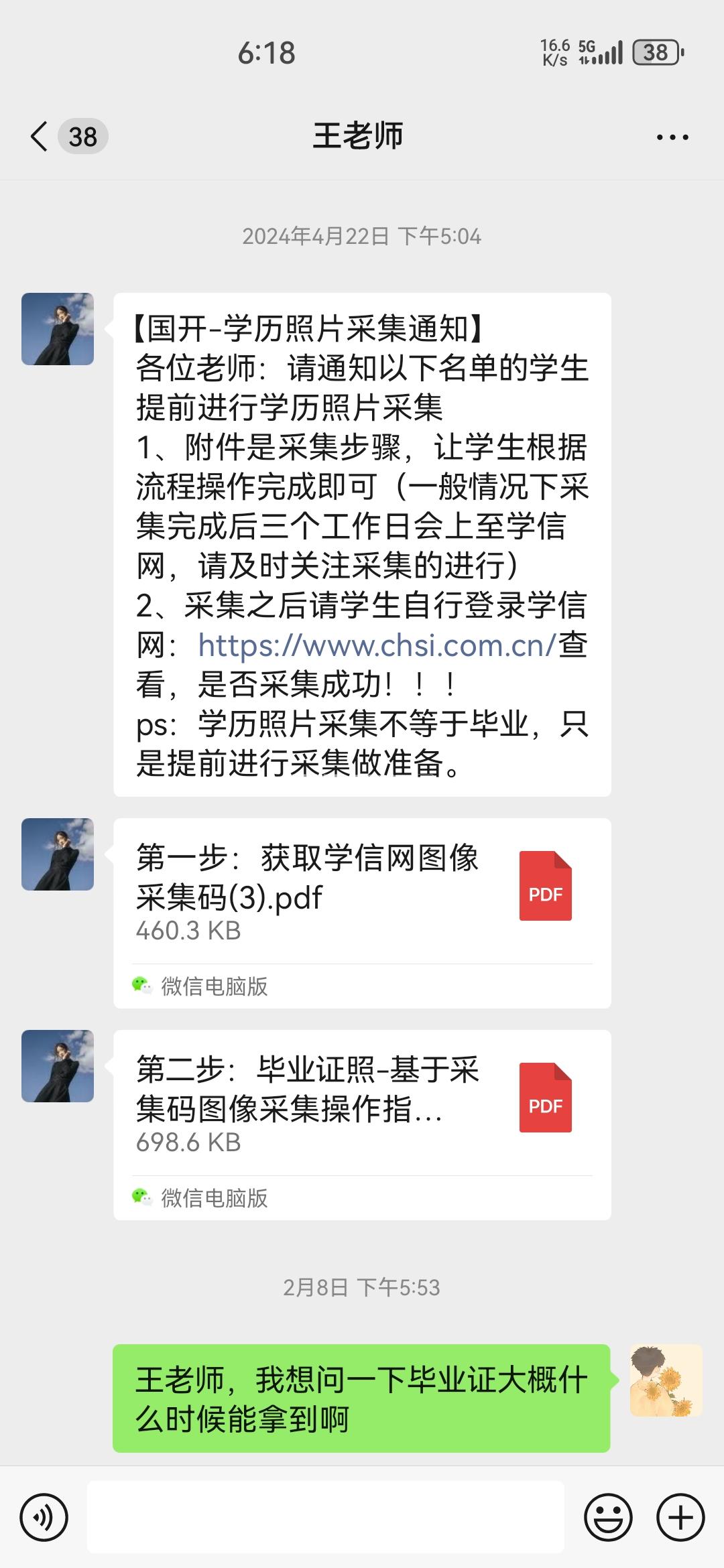
Task: Tap my own avatar beside the green message
Action: pyautogui.click(x=666, y=1380)
